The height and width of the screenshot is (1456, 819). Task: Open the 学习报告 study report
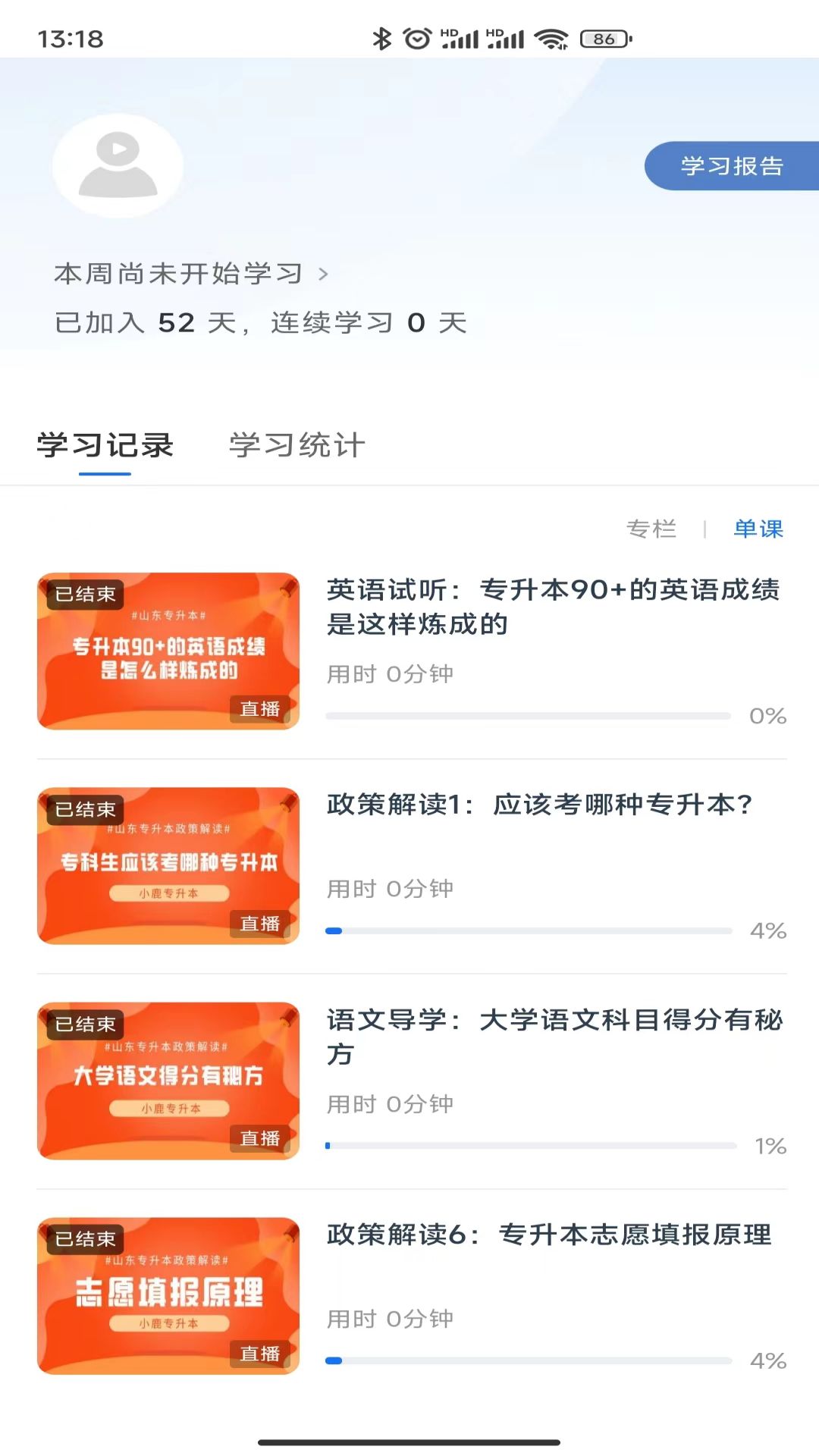731,166
